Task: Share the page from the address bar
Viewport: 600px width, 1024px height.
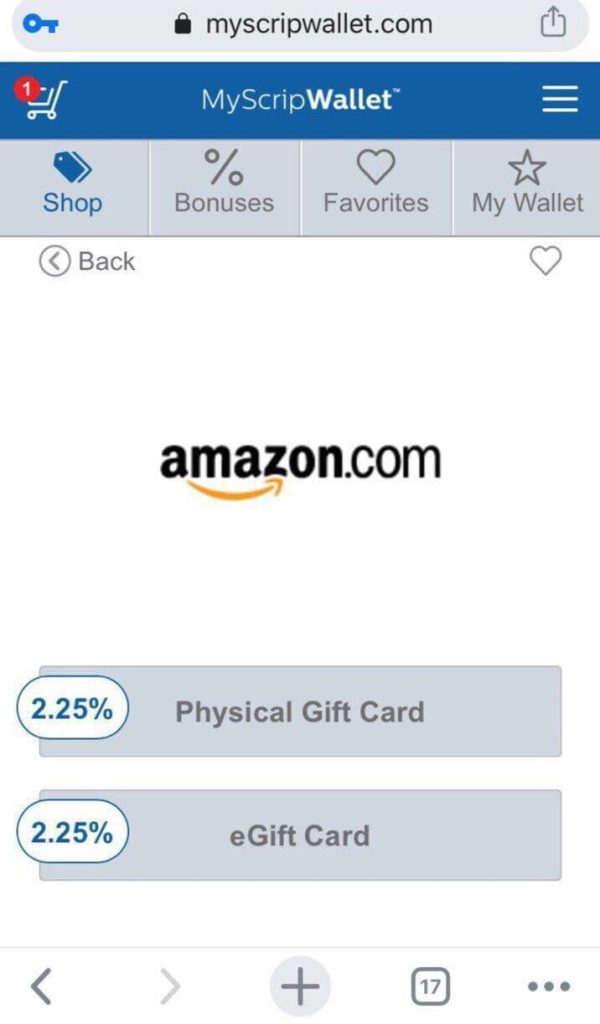Action: click(x=553, y=22)
